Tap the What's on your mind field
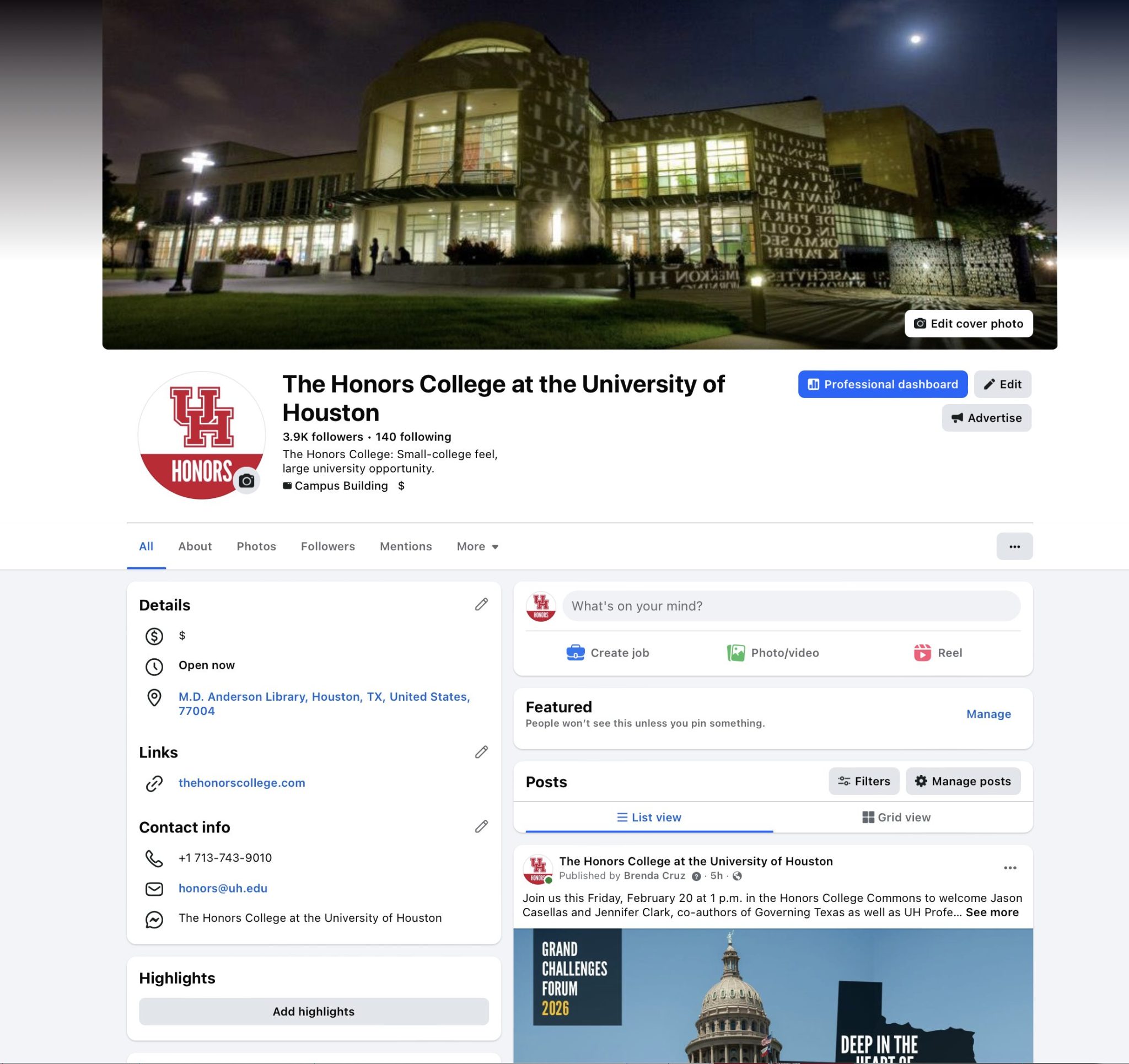 pos(791,605)
